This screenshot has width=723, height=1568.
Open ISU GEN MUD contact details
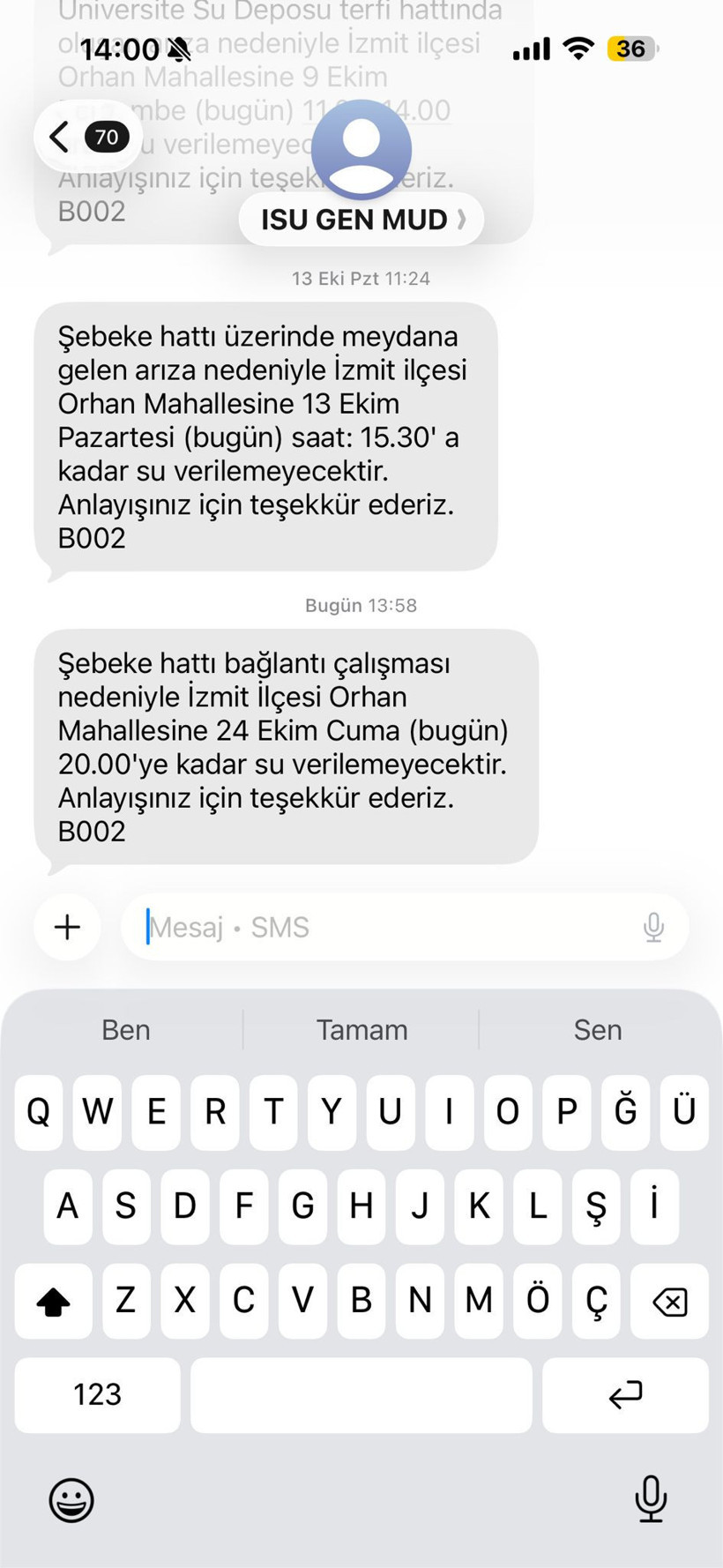(361, 219)
